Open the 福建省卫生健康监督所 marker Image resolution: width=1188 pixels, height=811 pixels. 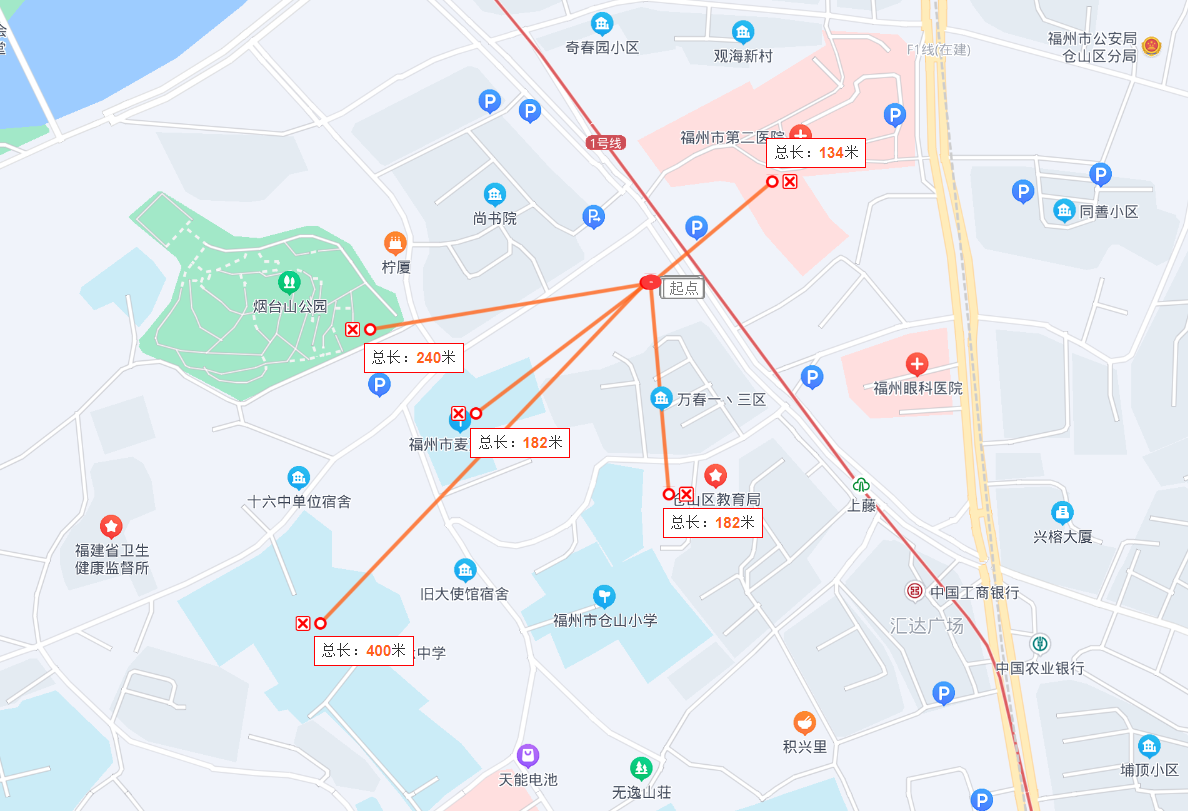tap(111, 526)
